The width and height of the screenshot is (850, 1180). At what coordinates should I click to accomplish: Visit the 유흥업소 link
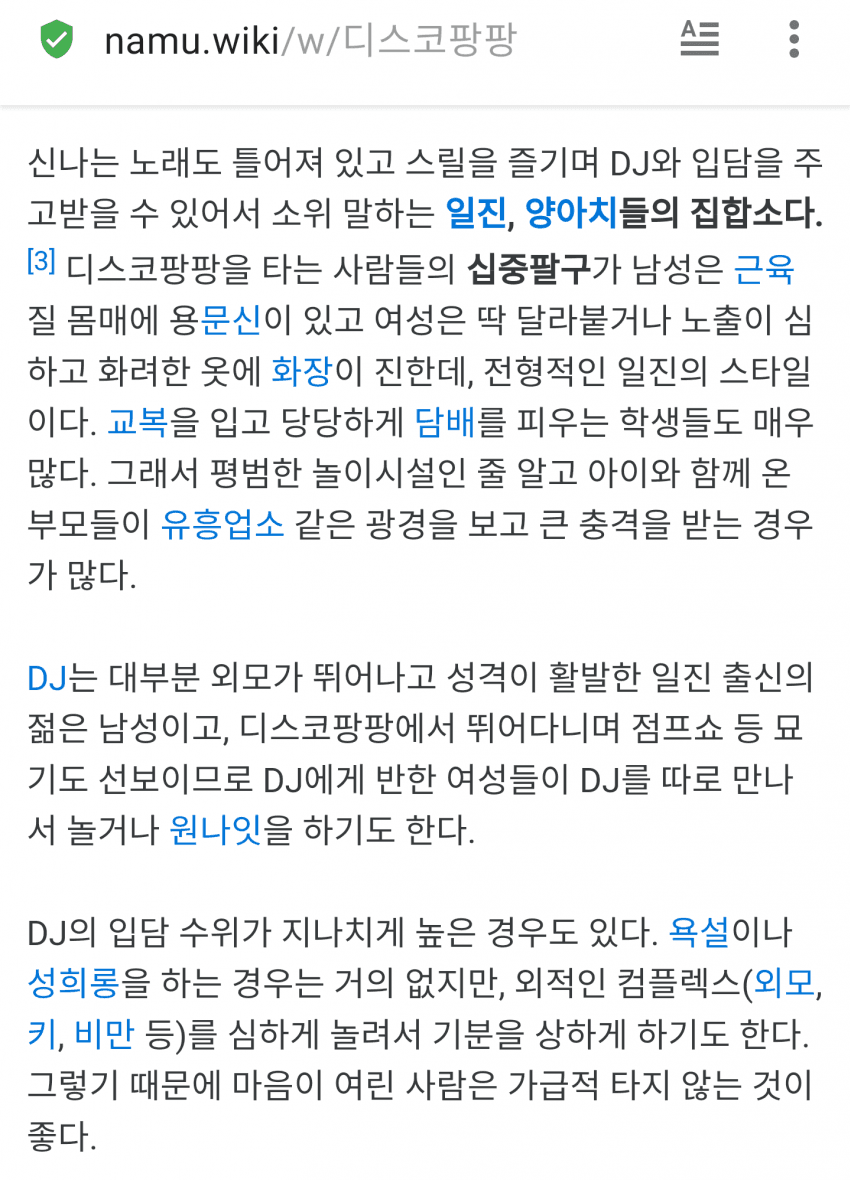click(x=222, y=526)
